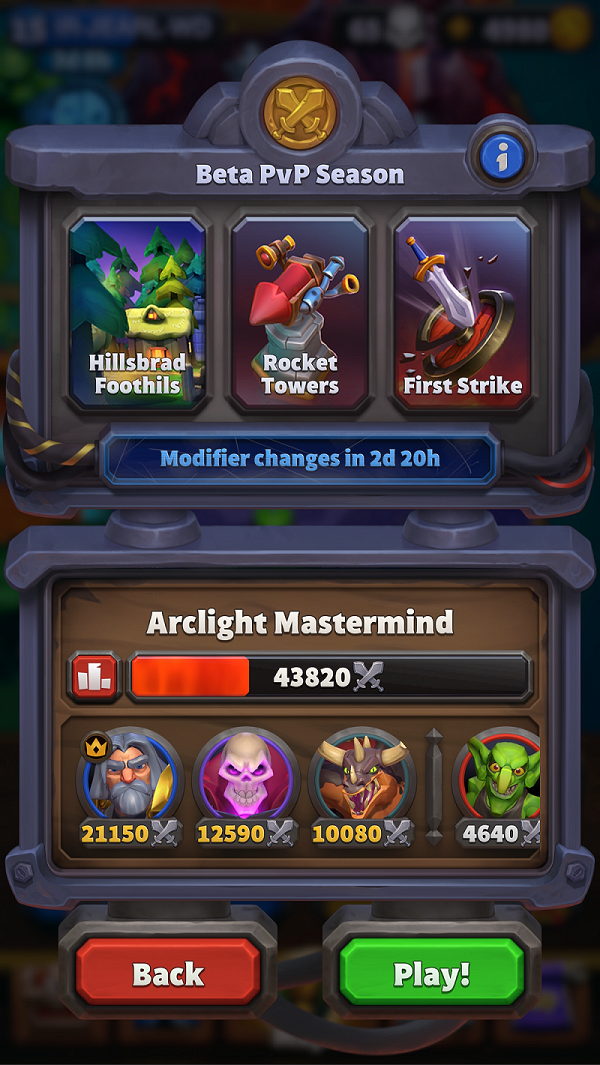The image size is (600, 1065).
Task: Select the First Strike modifier card
Action: [462, 312]
